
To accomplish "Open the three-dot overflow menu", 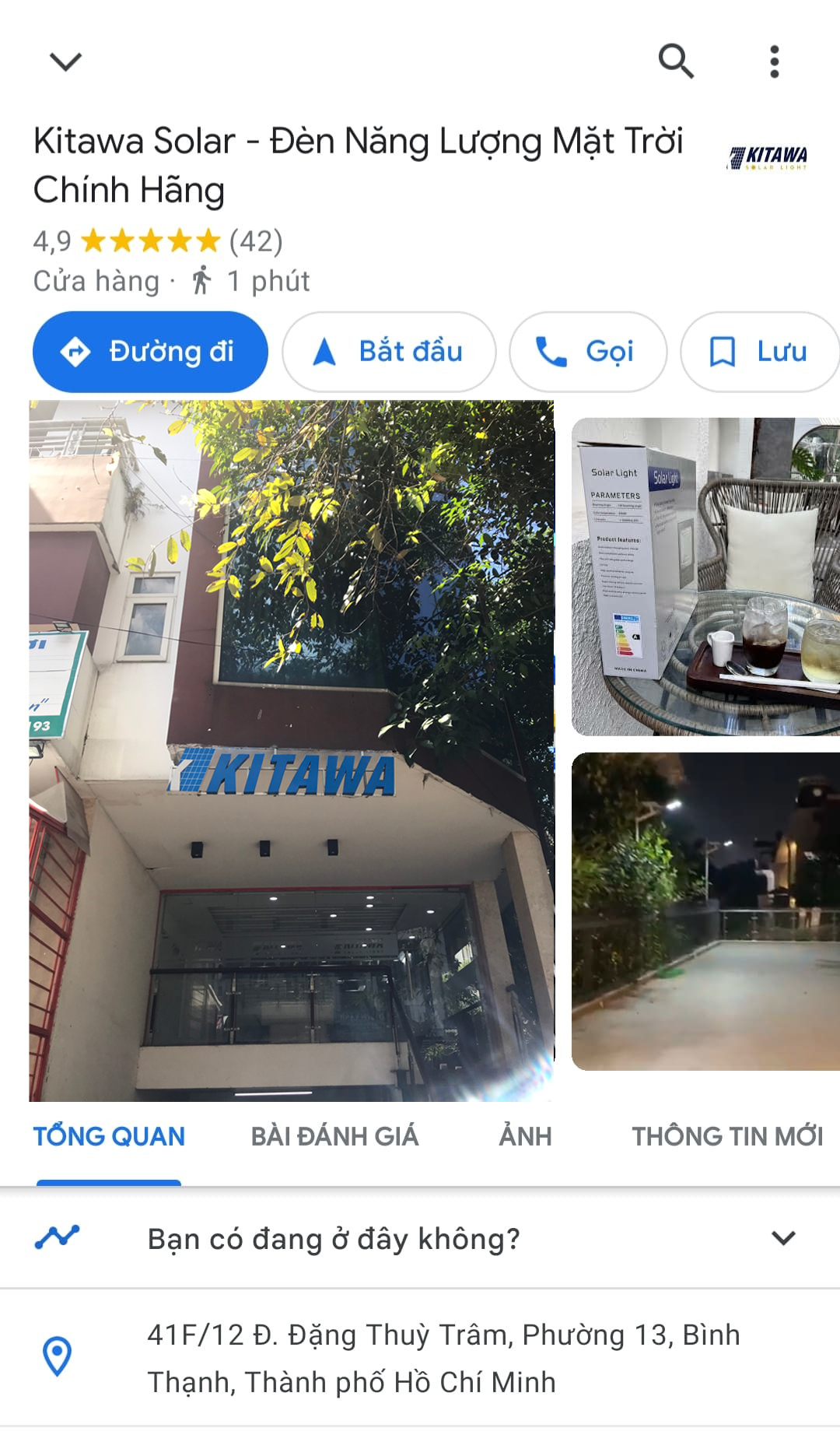I will click(774, 61).
